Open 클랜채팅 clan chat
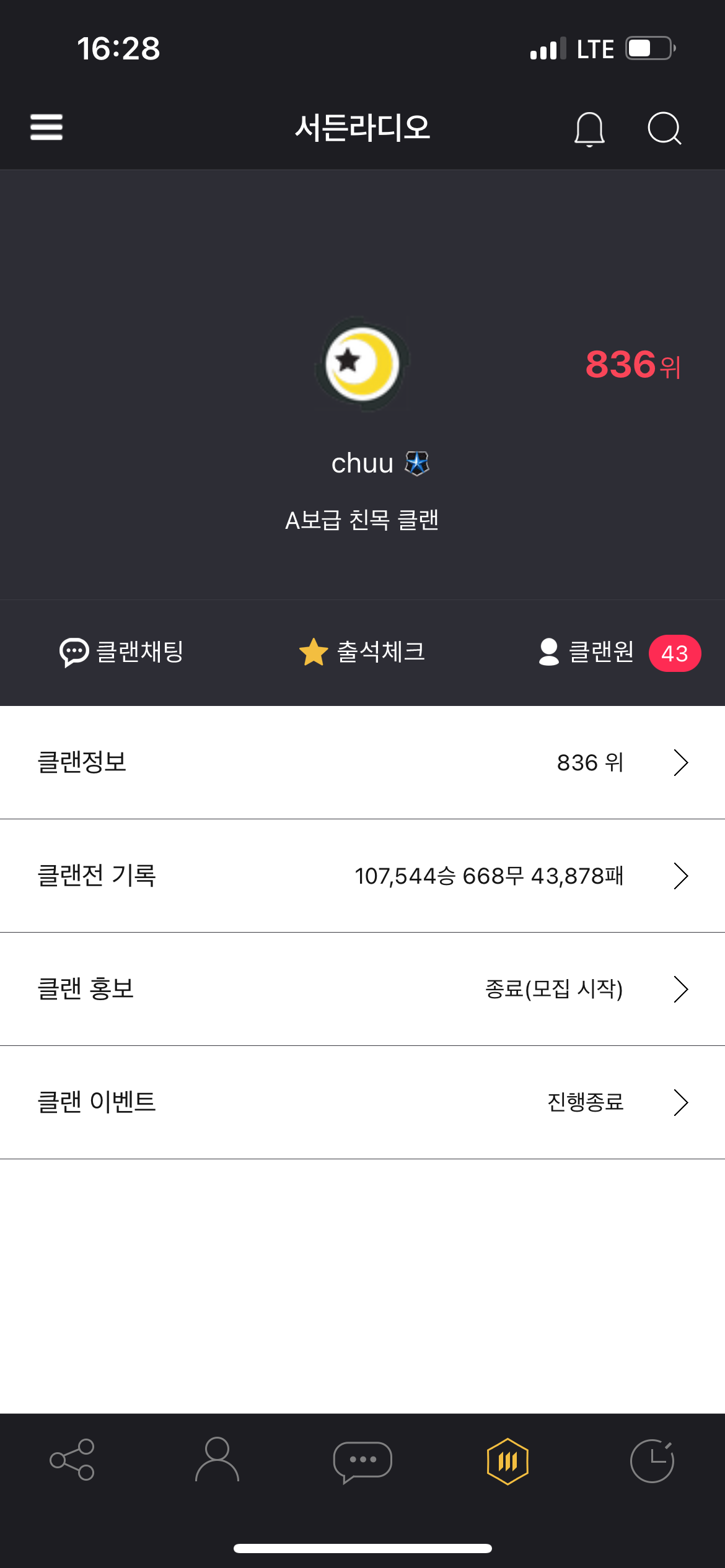Image resolution: width=725 pixels, height=1568 pixels. click(121, 652)
